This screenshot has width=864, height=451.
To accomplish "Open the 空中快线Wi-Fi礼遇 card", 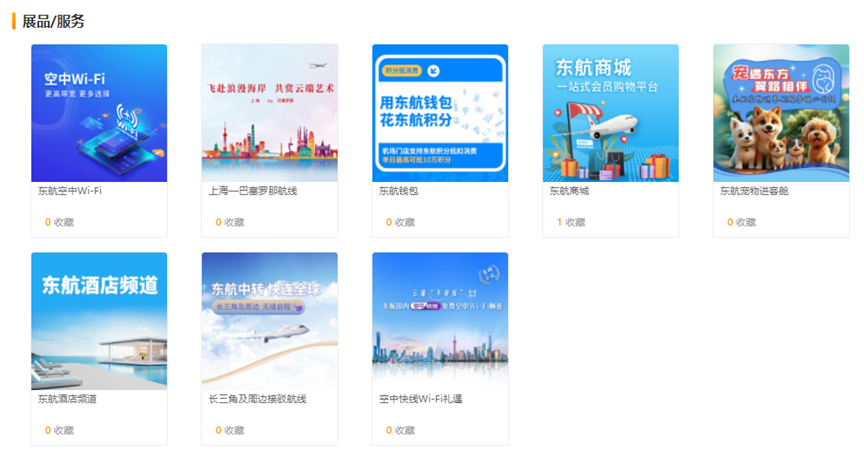I will click(x=440, y=321).
